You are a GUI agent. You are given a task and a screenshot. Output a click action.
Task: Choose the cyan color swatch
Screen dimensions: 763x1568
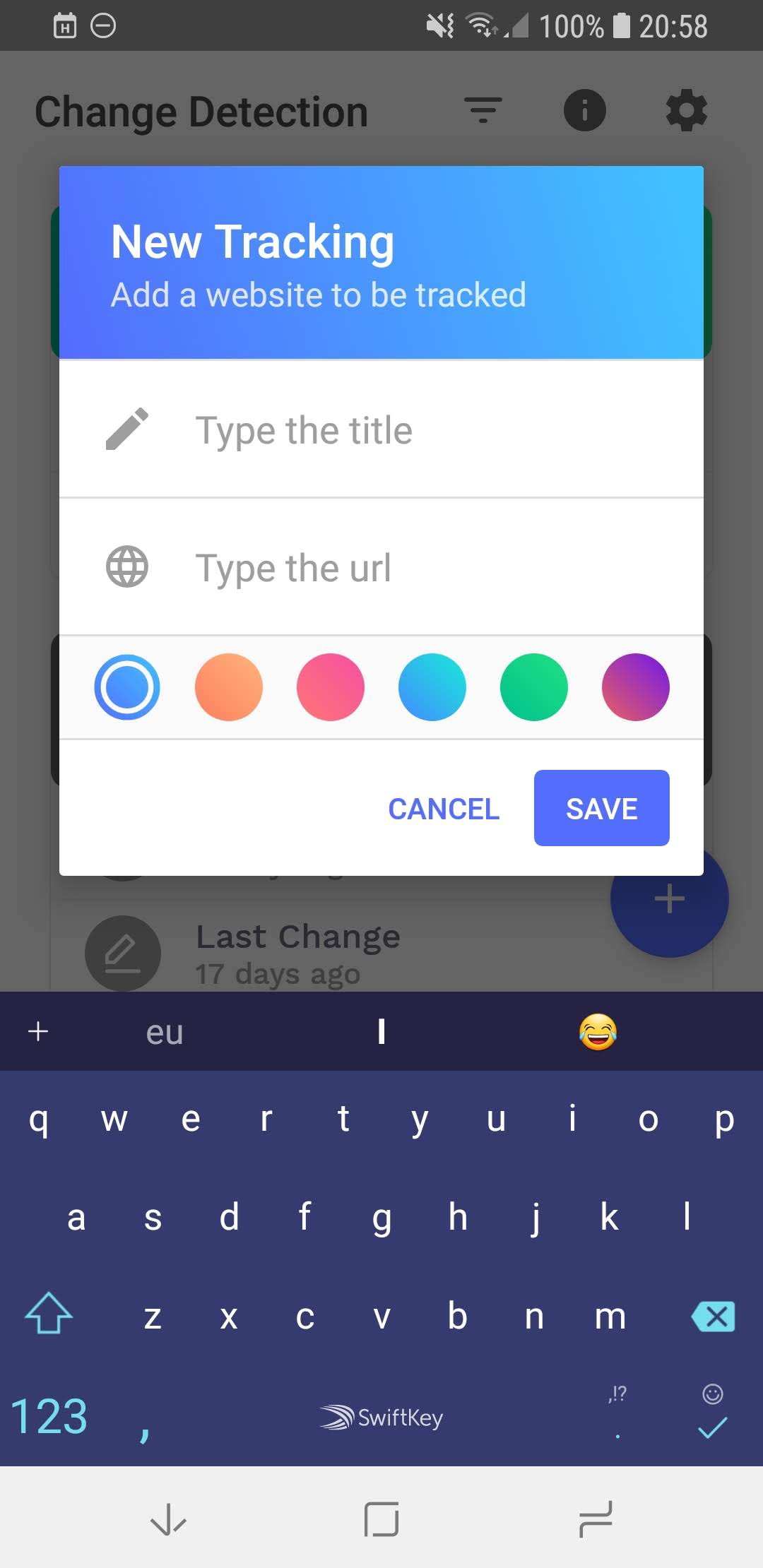click(x=432, y=687)
